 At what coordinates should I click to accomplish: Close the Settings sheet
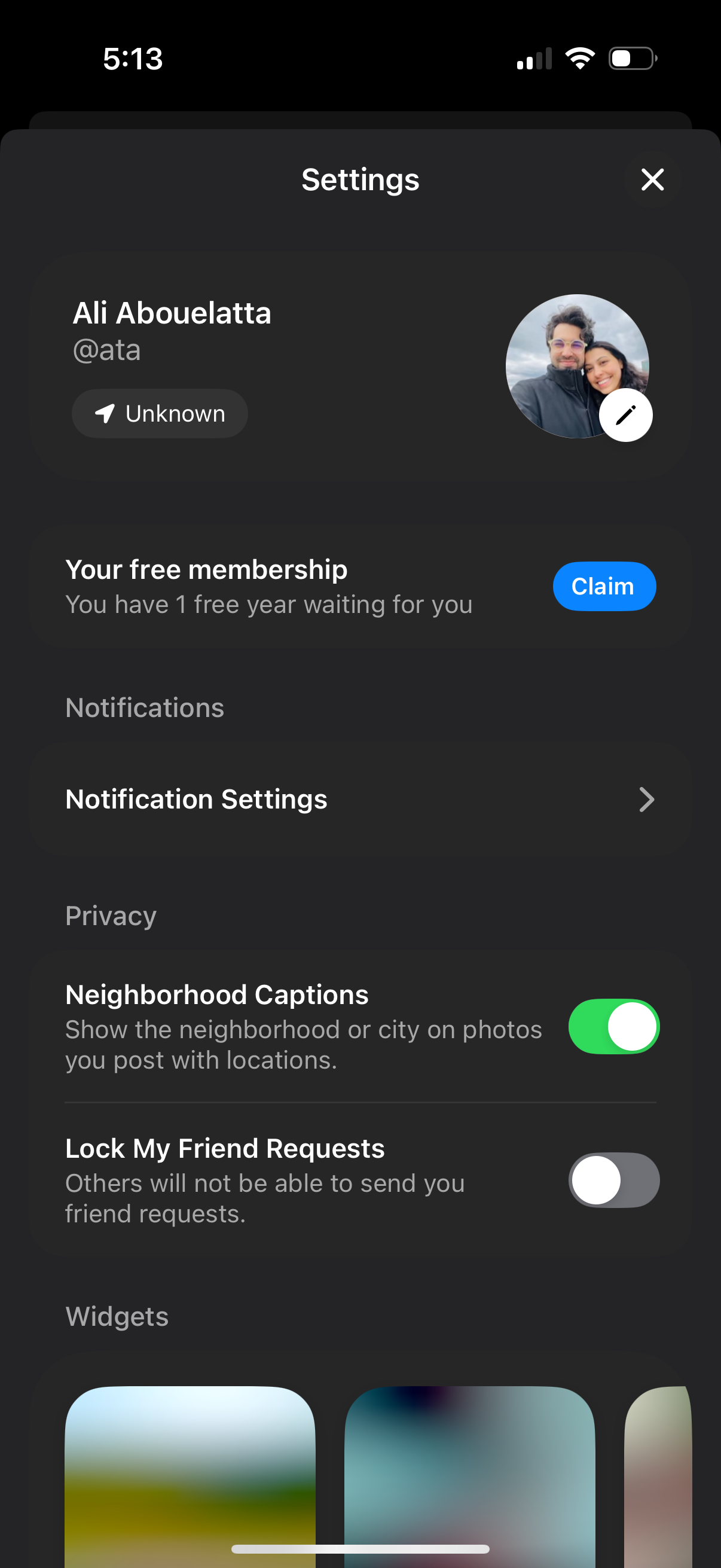[x=652, y=179]
